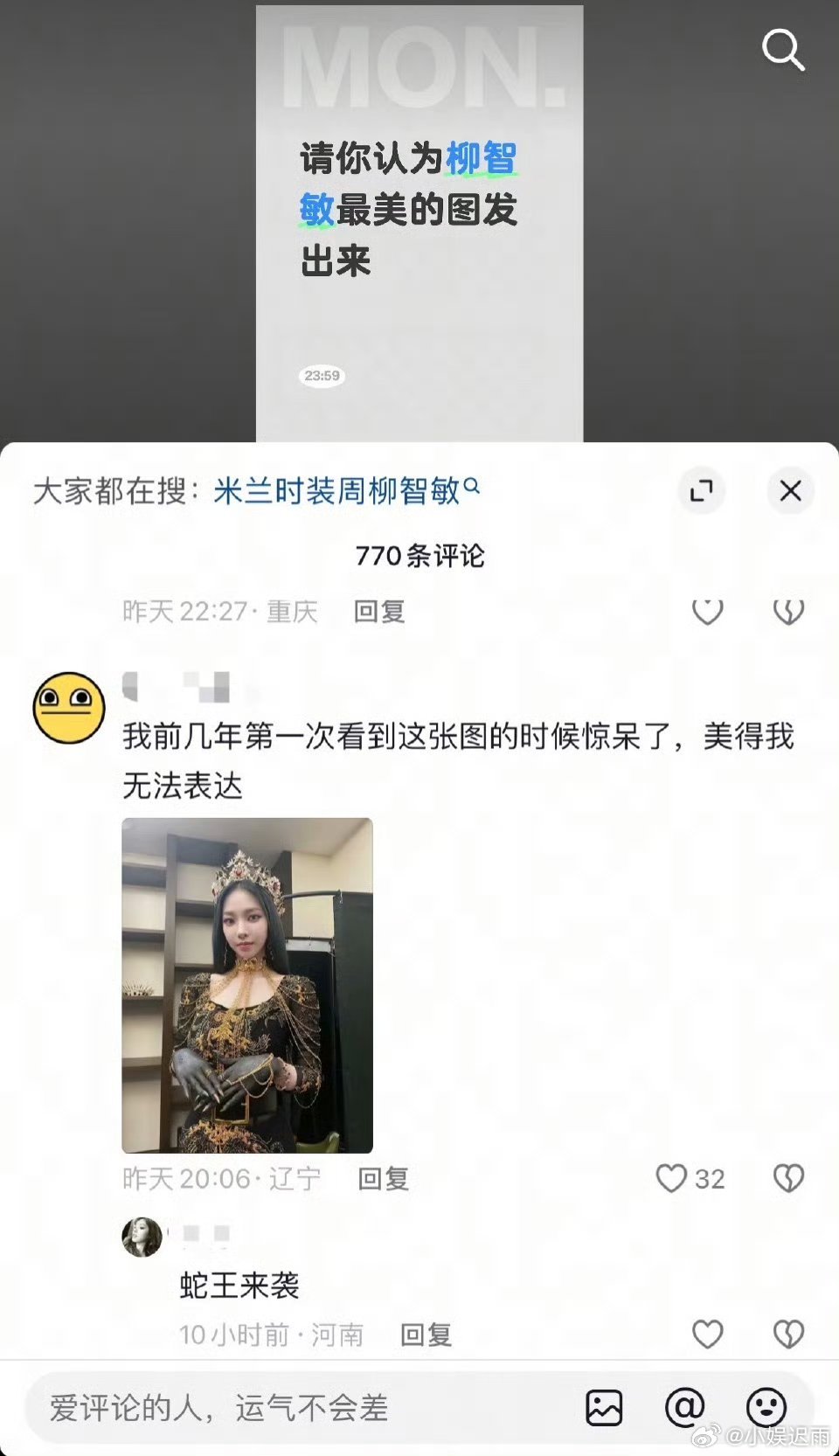Like the comment showing 32 likes
The image size is (839, 1456).
[671, 1179]
